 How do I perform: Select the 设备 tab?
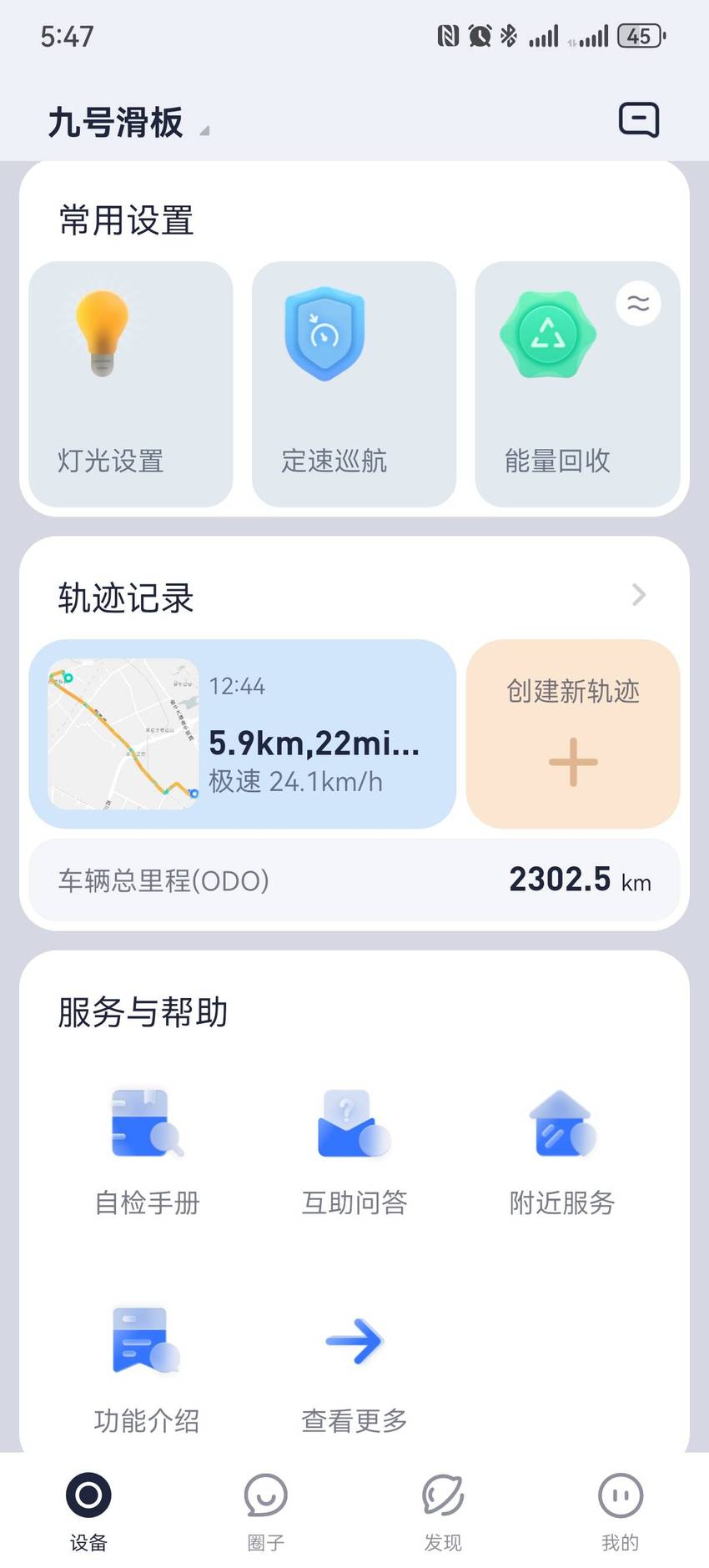[x=88, y=1510]
